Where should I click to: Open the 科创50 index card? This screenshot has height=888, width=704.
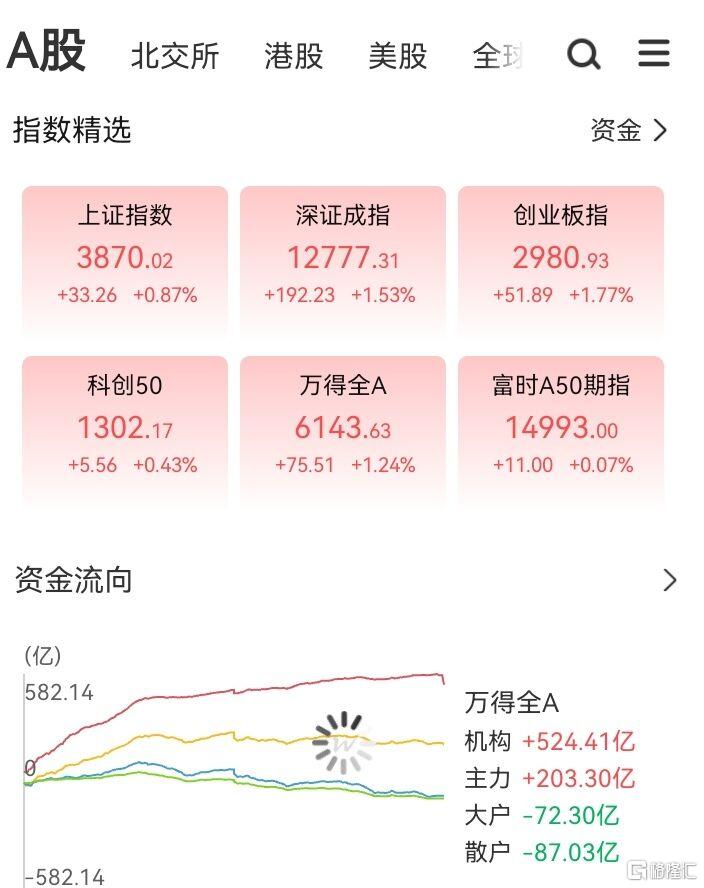tap(125, 426)
